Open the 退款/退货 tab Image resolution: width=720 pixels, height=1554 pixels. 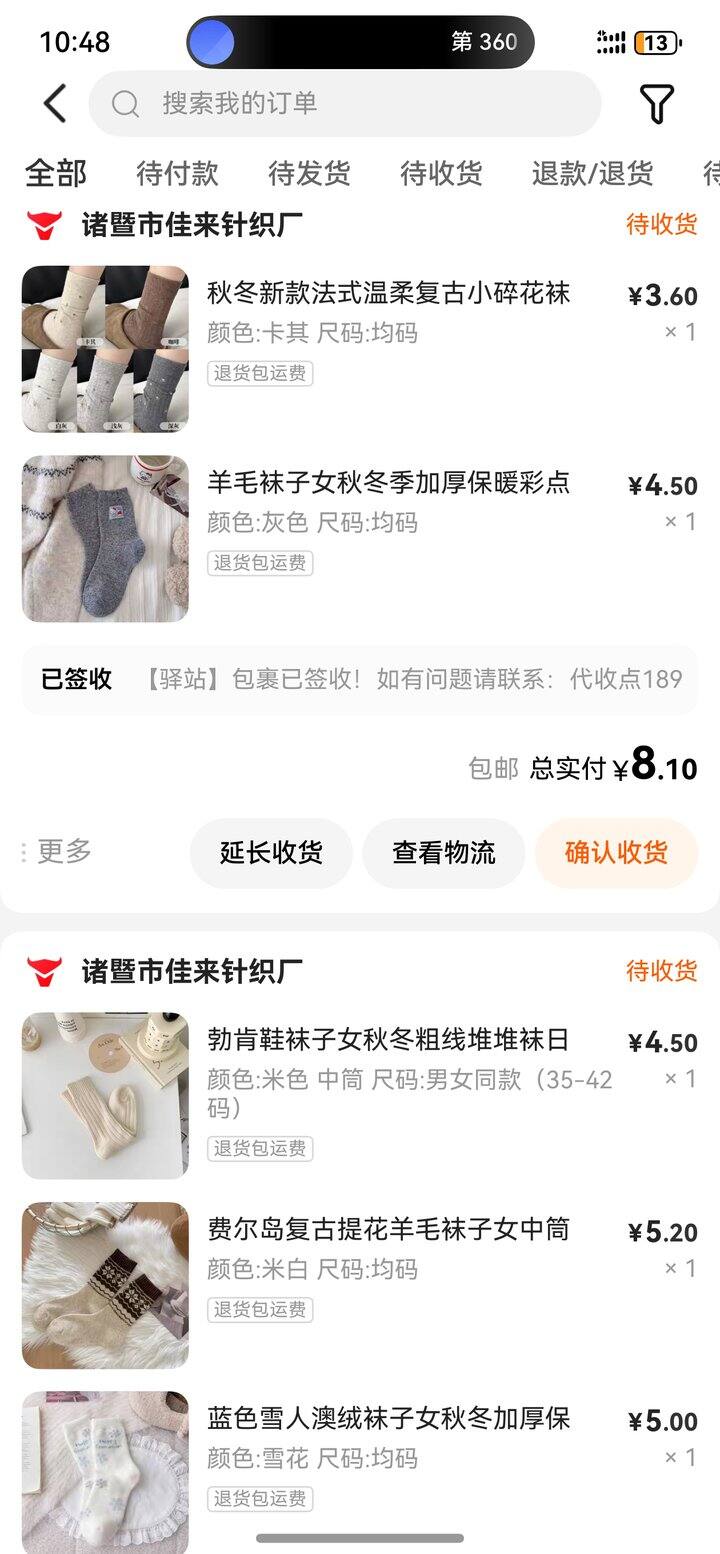click(592, 173)
